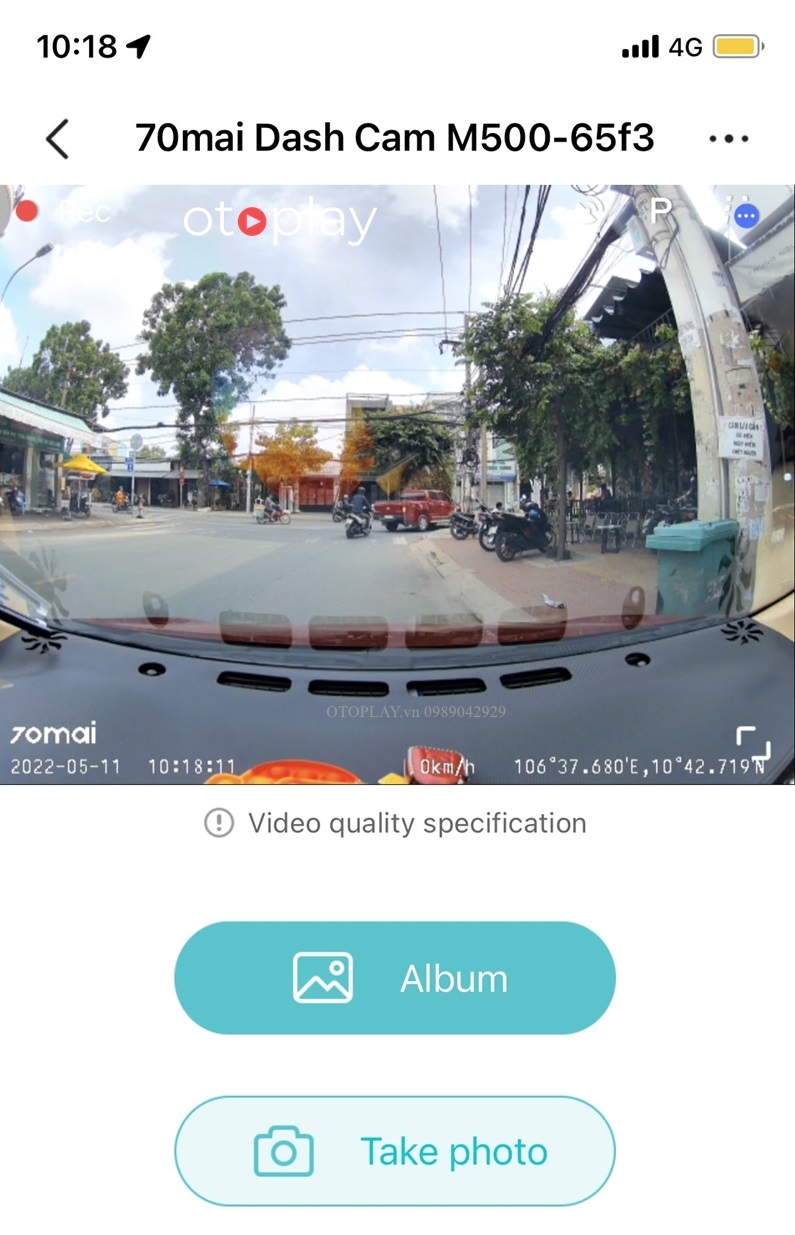795x1235 pixels.
Task: Open the three-dot overflow menu
Action: [728, 139]
